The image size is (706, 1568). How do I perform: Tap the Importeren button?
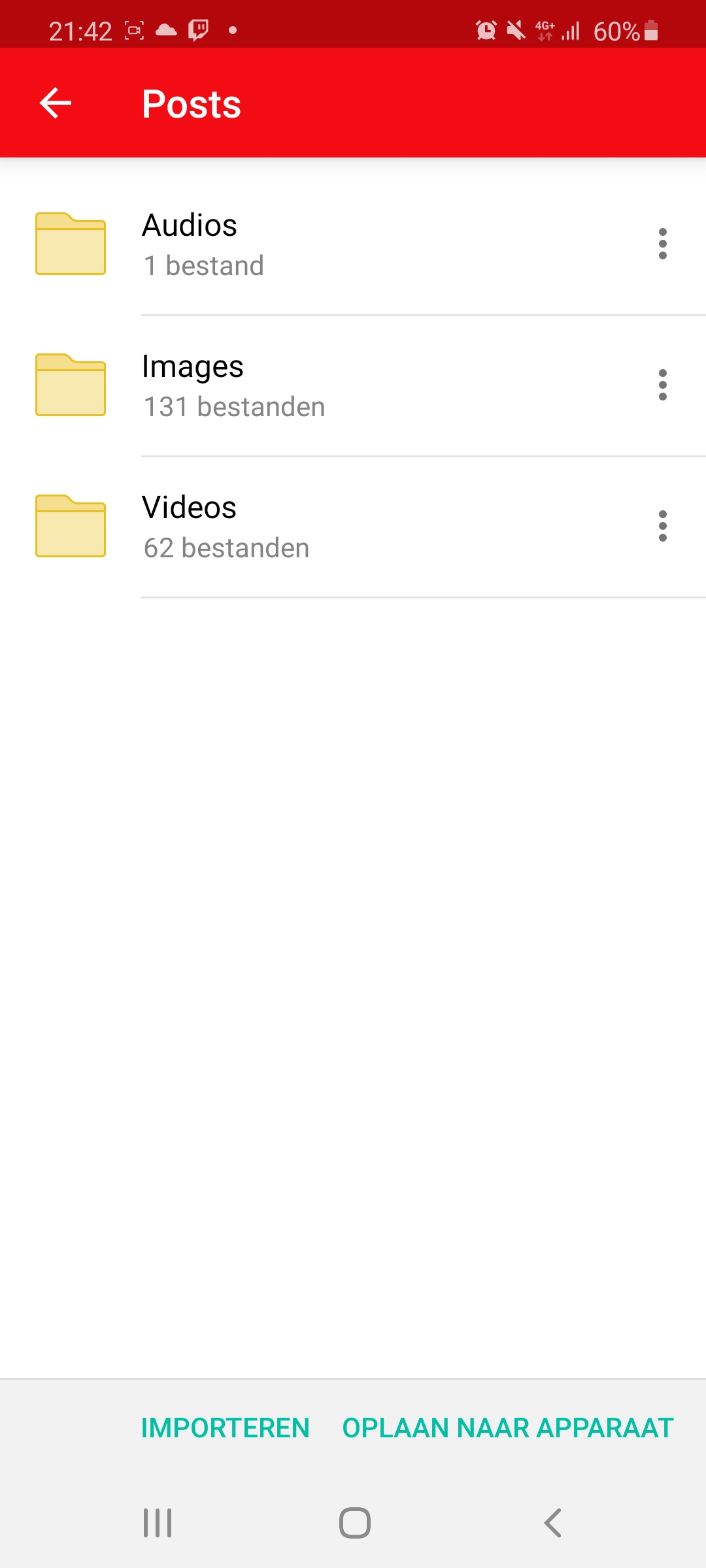(225, 1428)
